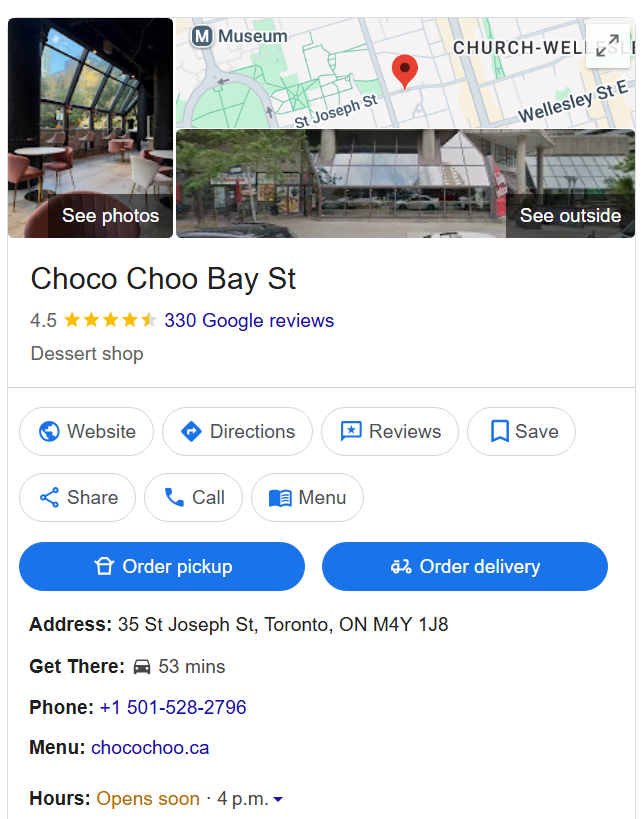Open the See outside street view
The width and height of the screenshot is (643, 819).
coord(405,184)
